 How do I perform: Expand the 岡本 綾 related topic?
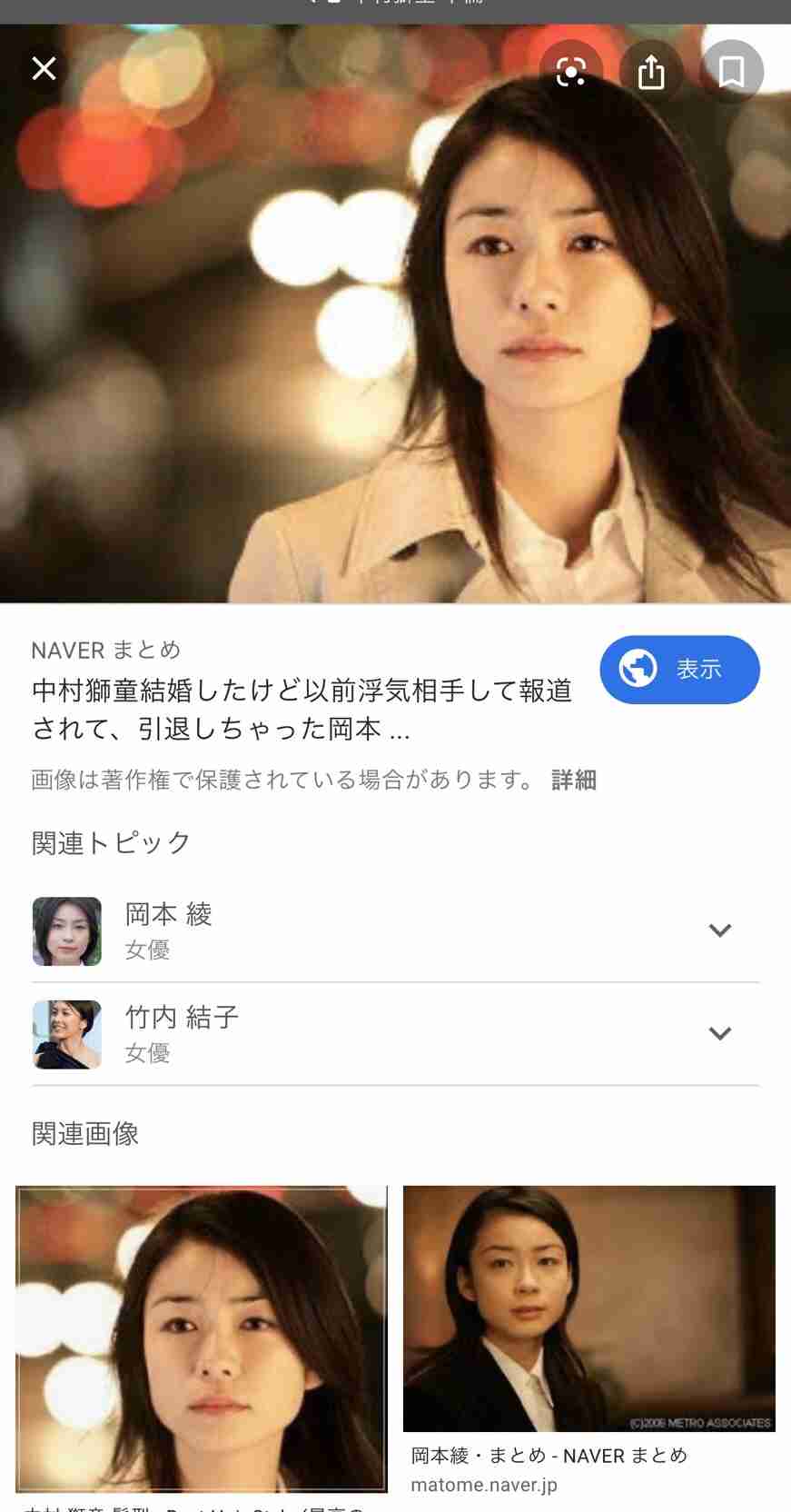coord(719,930)
